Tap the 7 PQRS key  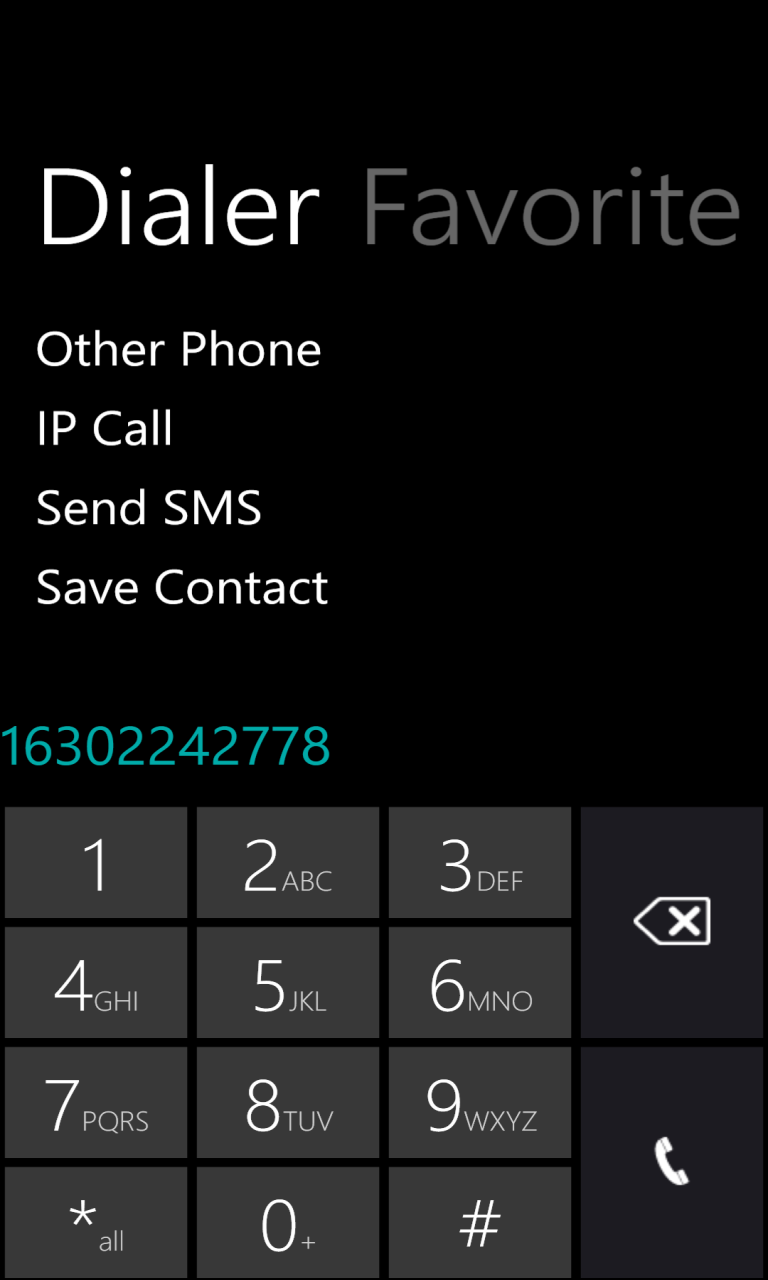(x=96, y=1103)
